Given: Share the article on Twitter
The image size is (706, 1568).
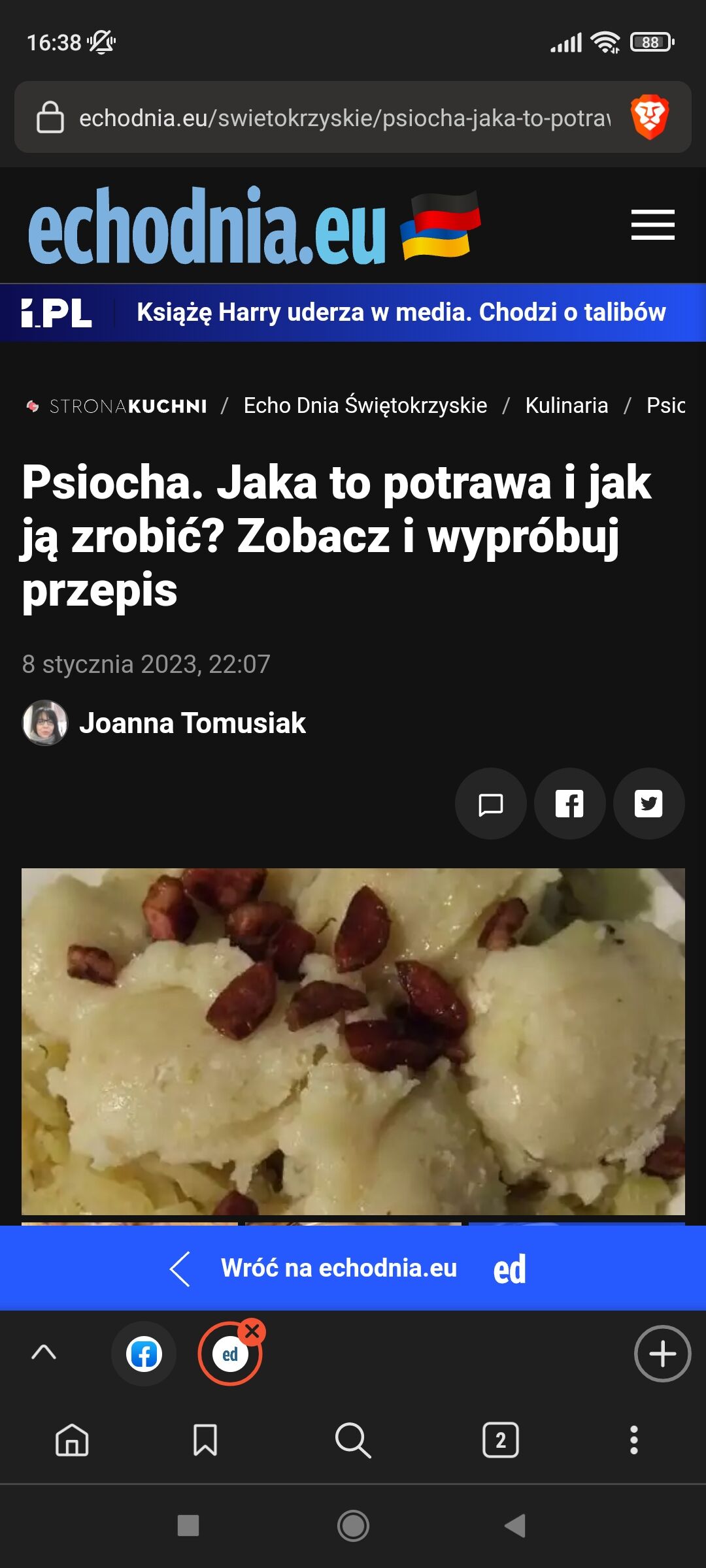Looking at the screenshot, I should [648, 804].
